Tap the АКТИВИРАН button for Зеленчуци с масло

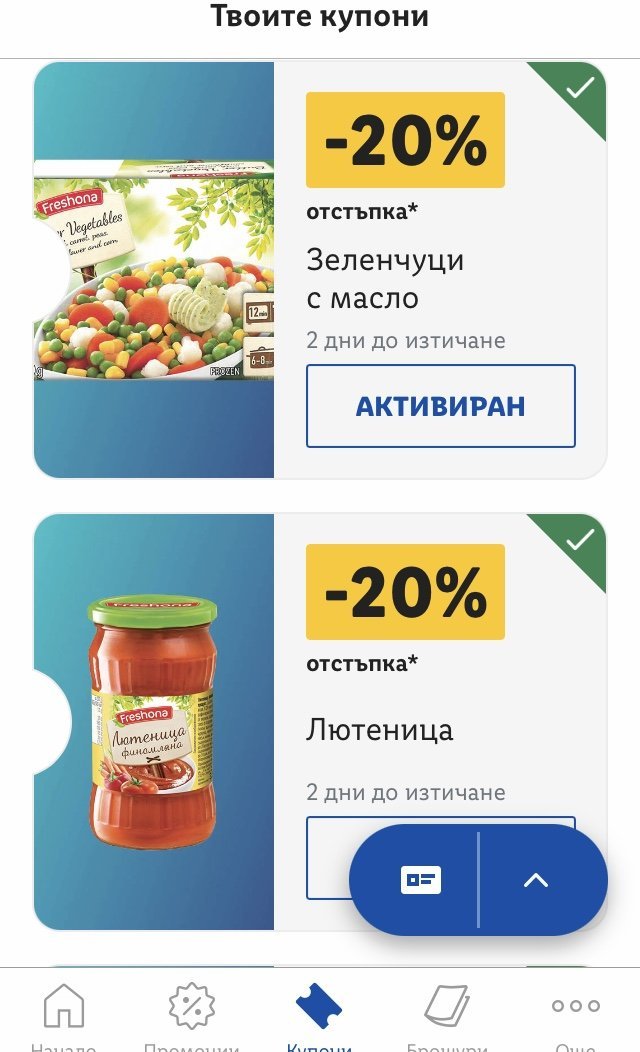coord(440,406)
